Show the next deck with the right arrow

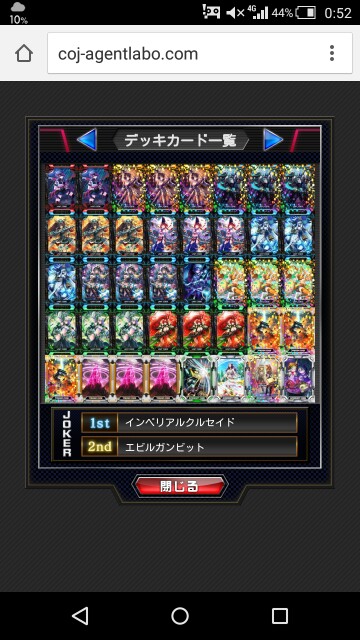[x=273, y=140]
